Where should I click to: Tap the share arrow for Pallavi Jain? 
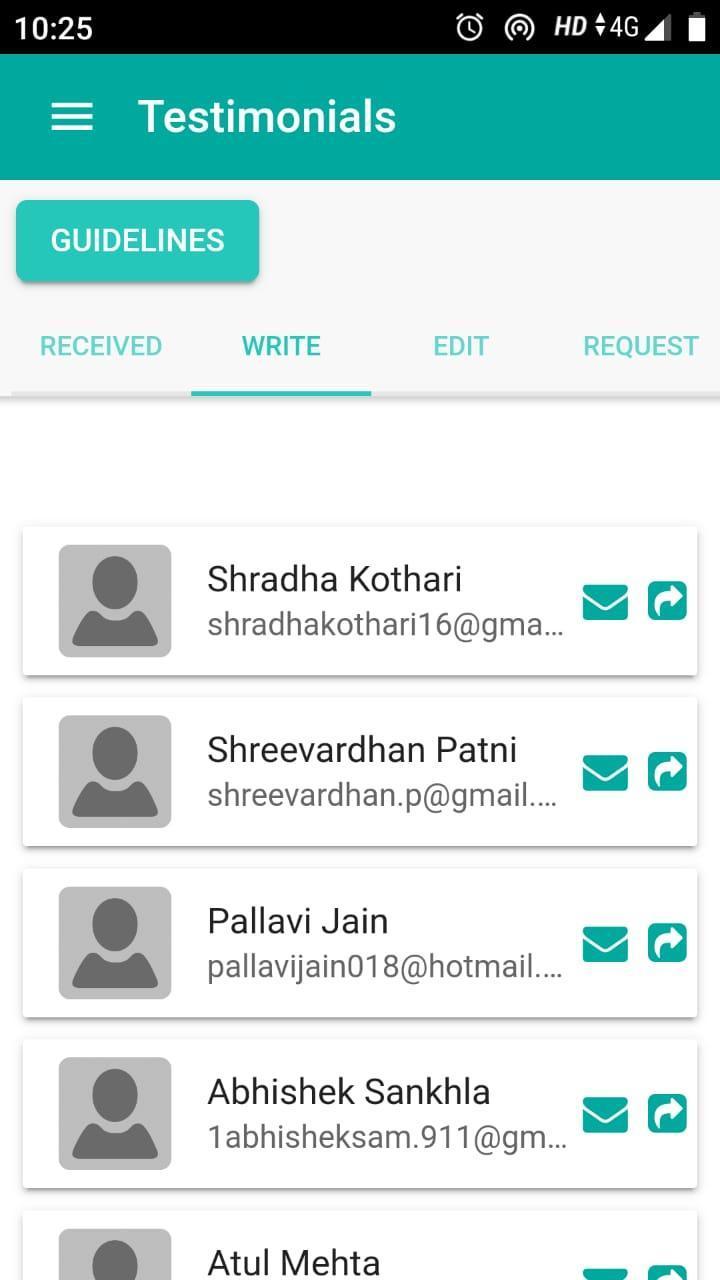[x=667, y=943]
